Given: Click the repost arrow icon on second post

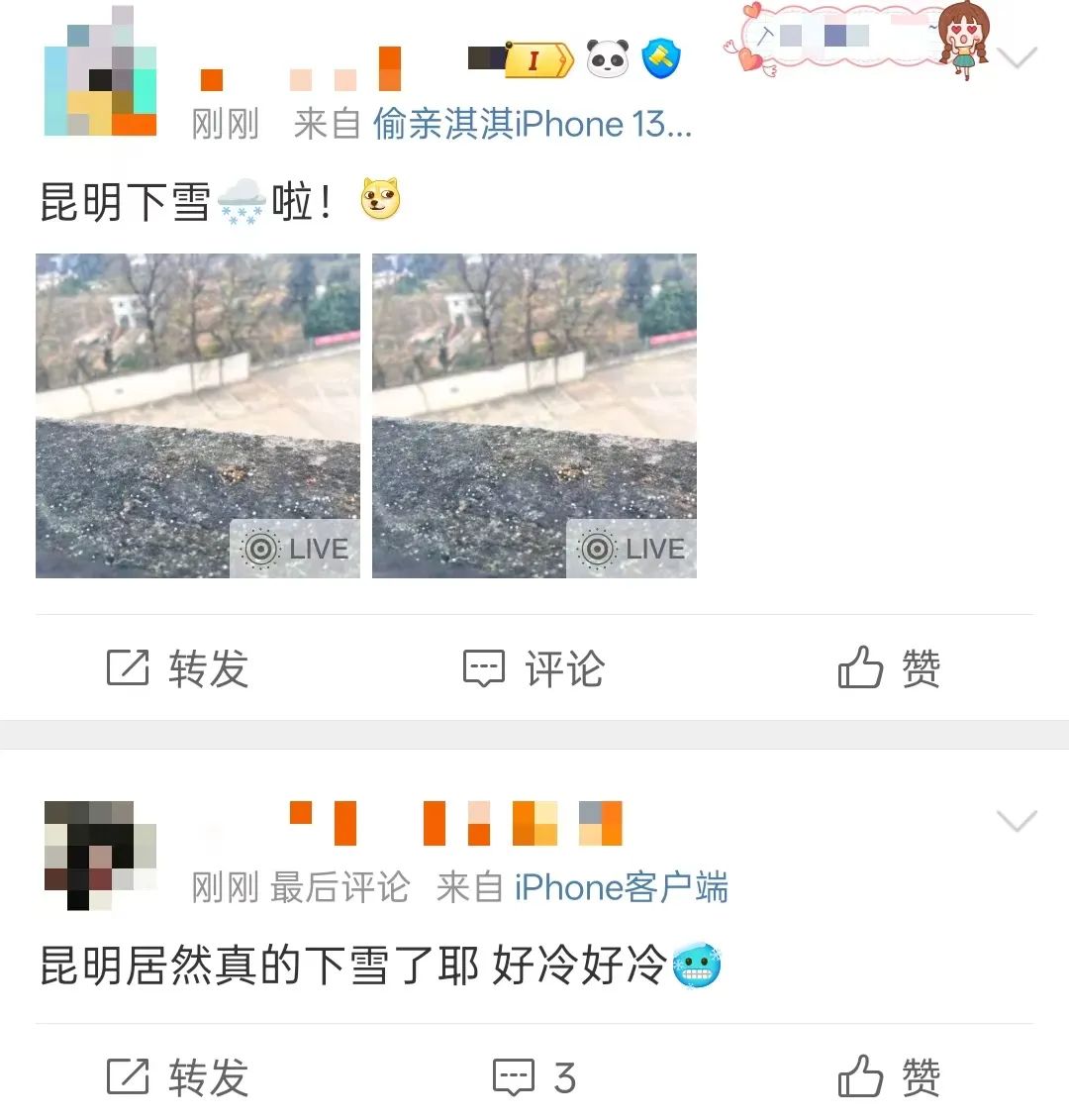Looking at the screenshot, I should pyautogui.click(x=125, y=1077).
